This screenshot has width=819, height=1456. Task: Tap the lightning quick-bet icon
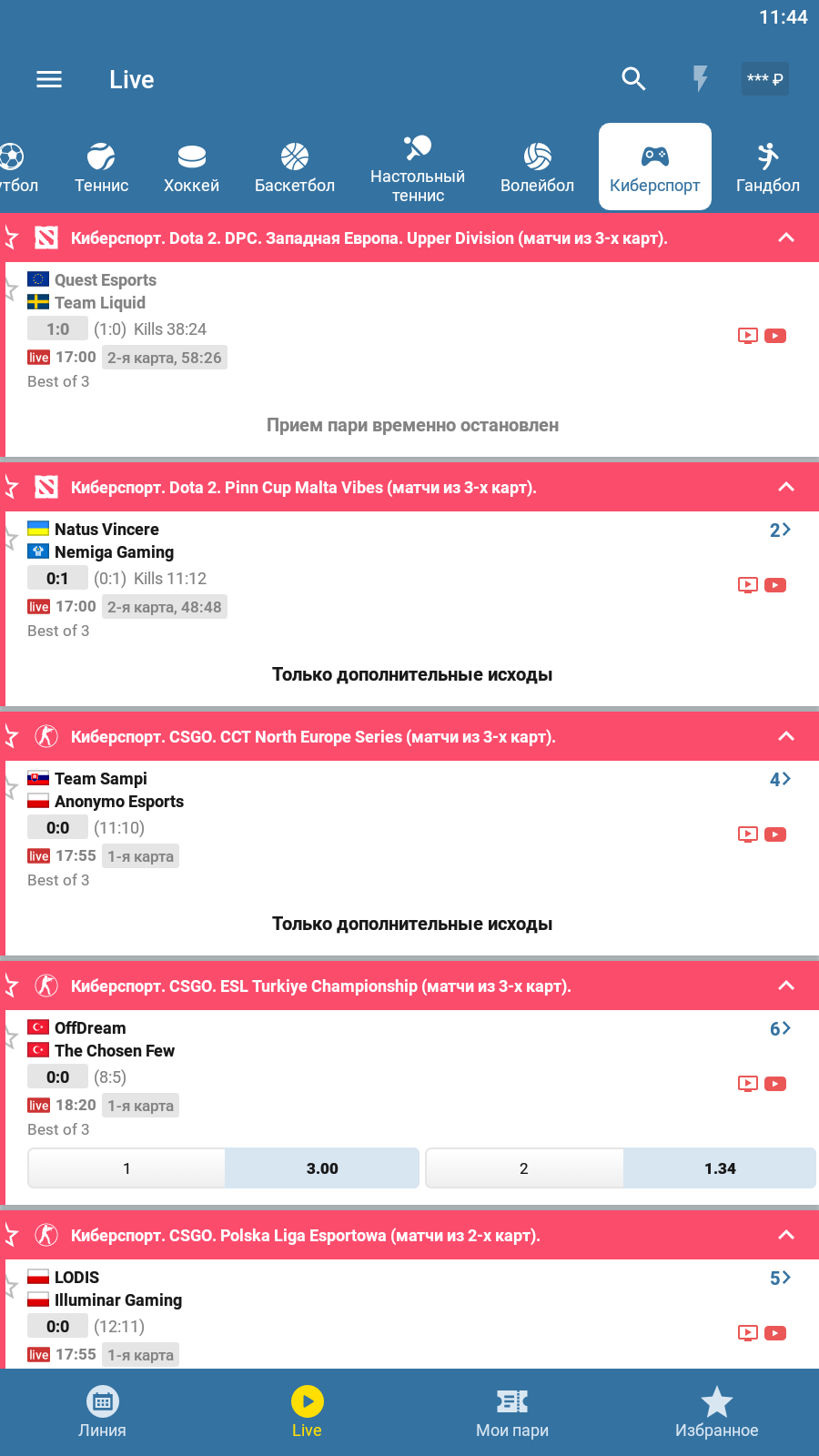click(x=700, y=79)
